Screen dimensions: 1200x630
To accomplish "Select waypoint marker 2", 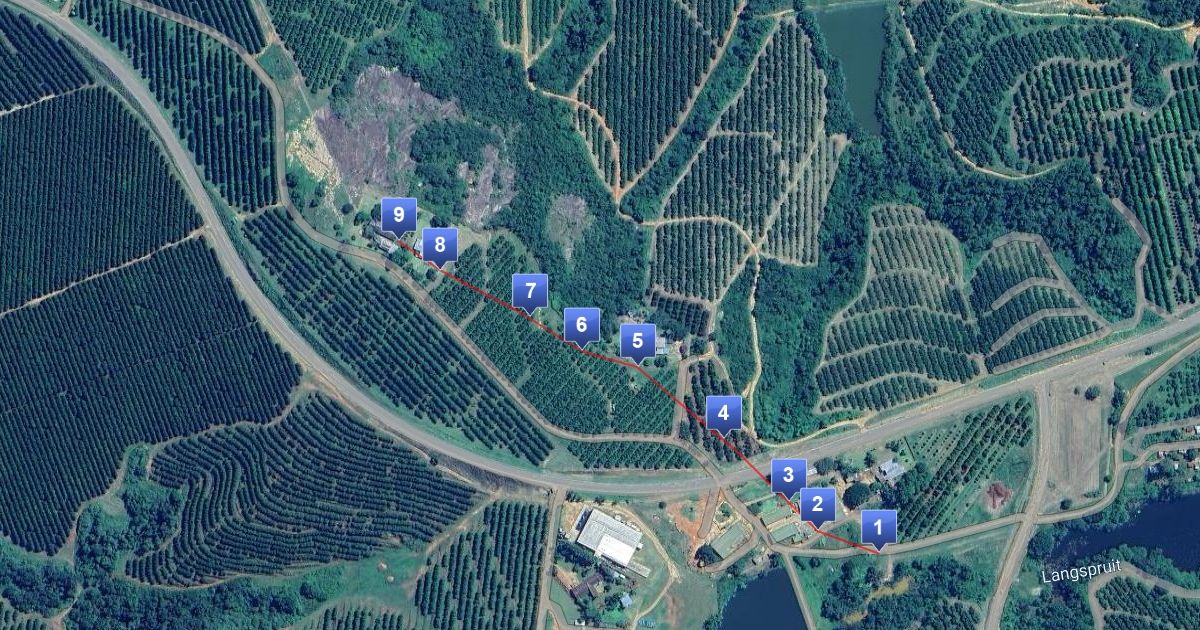I will [x=817, y=504].
